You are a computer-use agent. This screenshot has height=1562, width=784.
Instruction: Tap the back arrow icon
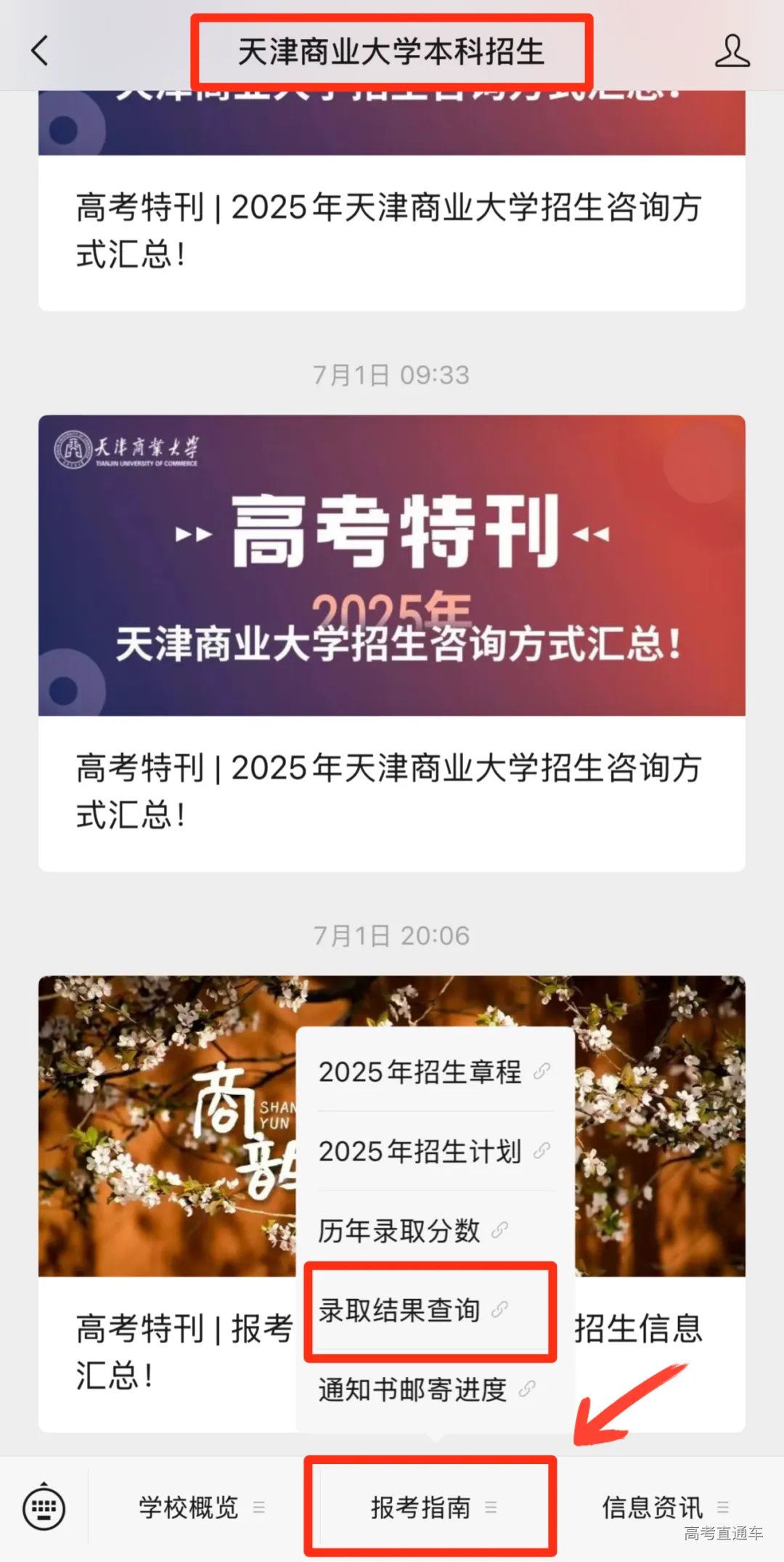[x=38, y=51]
